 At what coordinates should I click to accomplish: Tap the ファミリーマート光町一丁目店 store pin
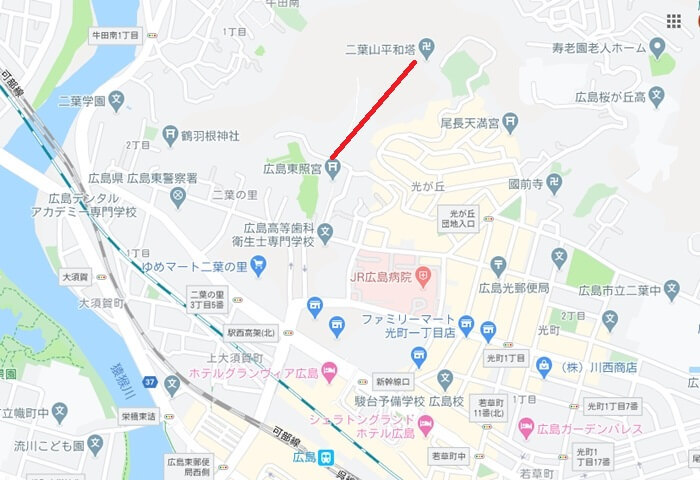[x=488, y=330]
